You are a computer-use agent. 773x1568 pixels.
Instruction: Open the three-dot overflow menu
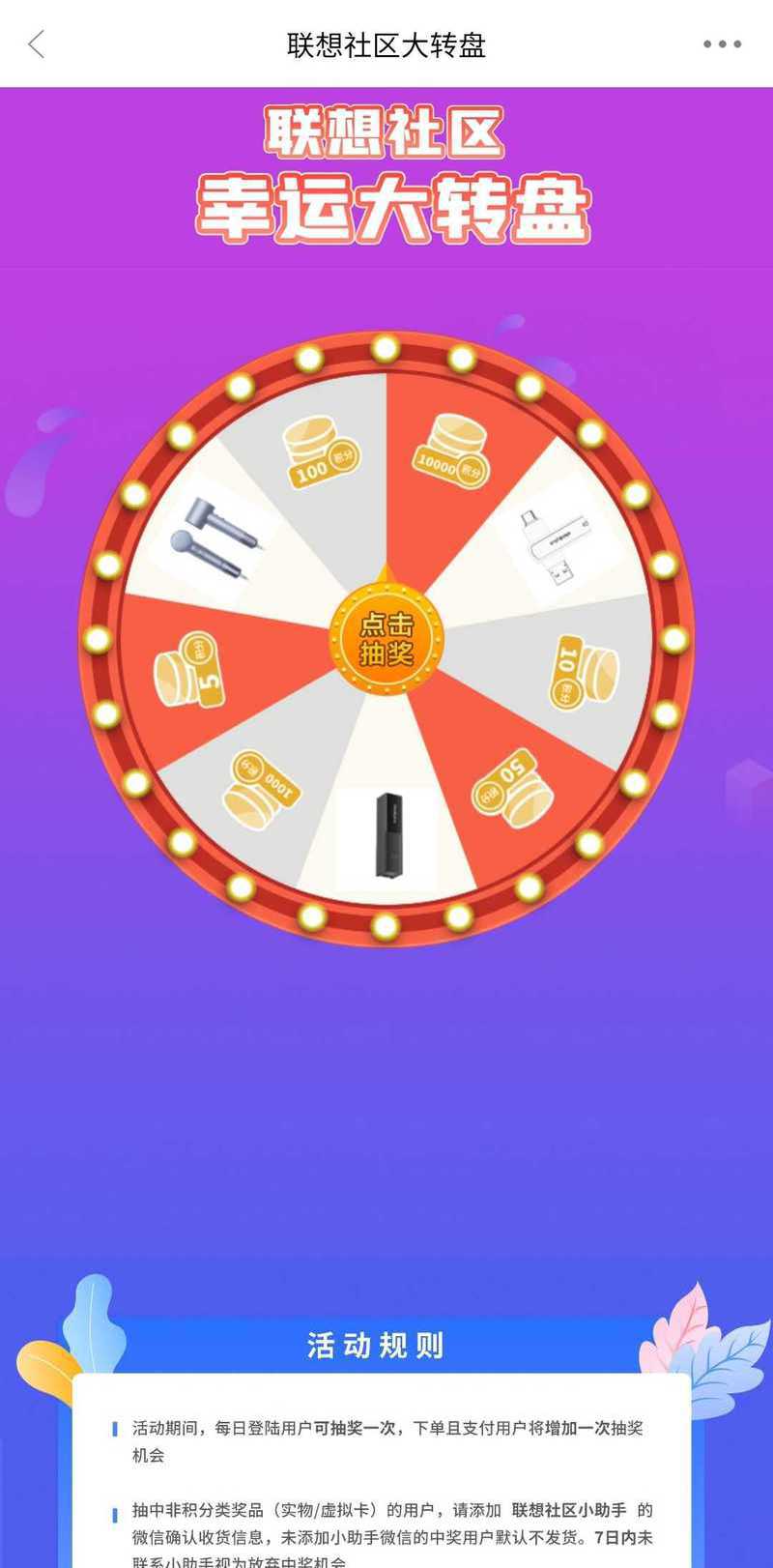pyautogui.click(x=722, y=44)
